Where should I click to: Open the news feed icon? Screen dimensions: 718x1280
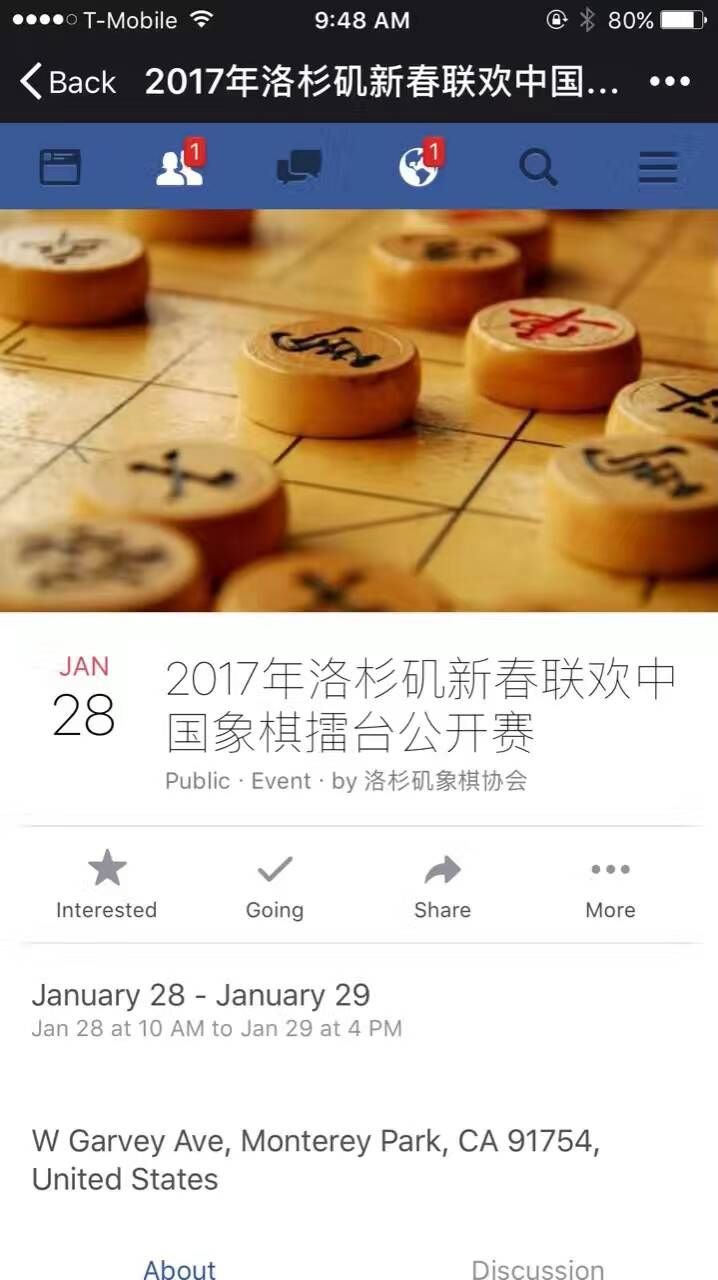tap(60, 167)
